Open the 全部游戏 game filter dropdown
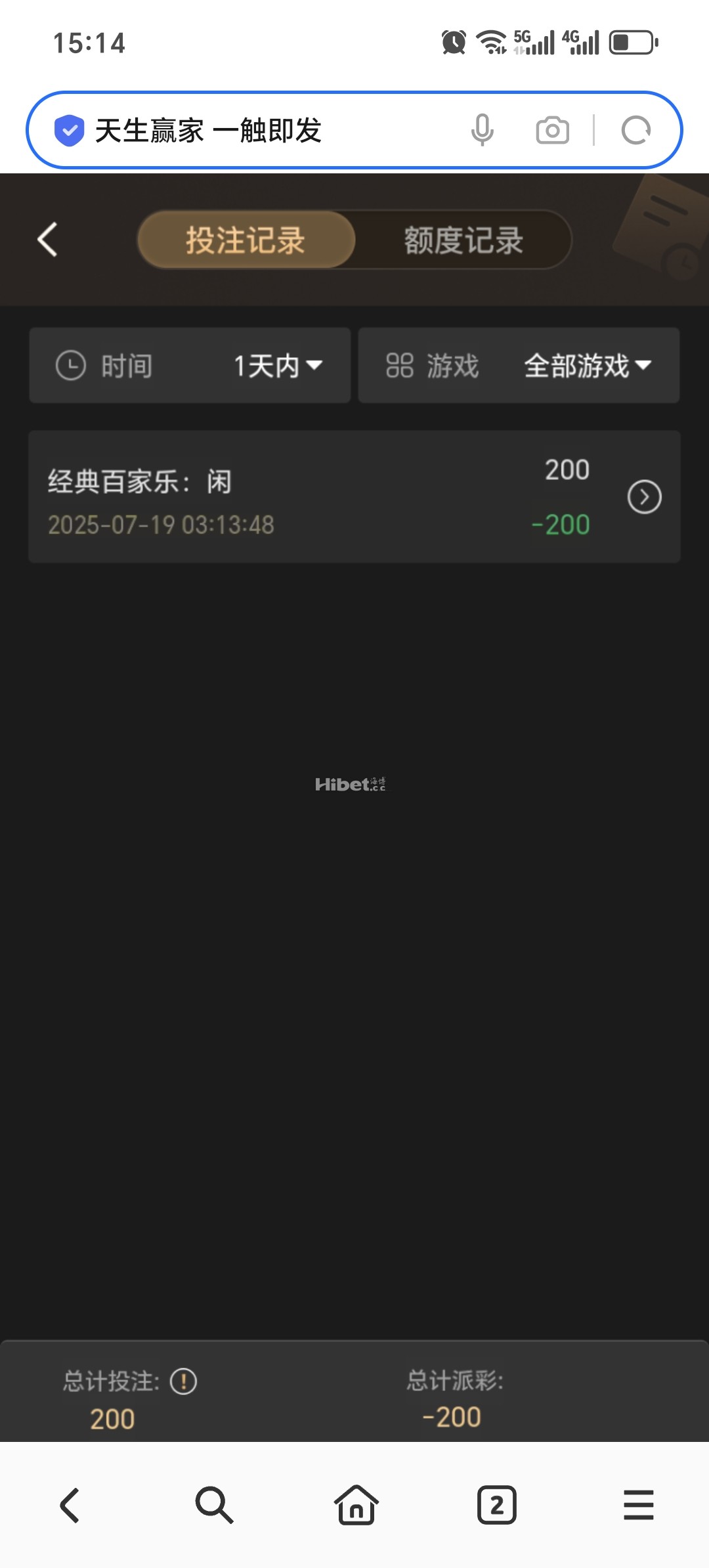The width and height of the screenshot is (709, 1568). click(585, 366)
